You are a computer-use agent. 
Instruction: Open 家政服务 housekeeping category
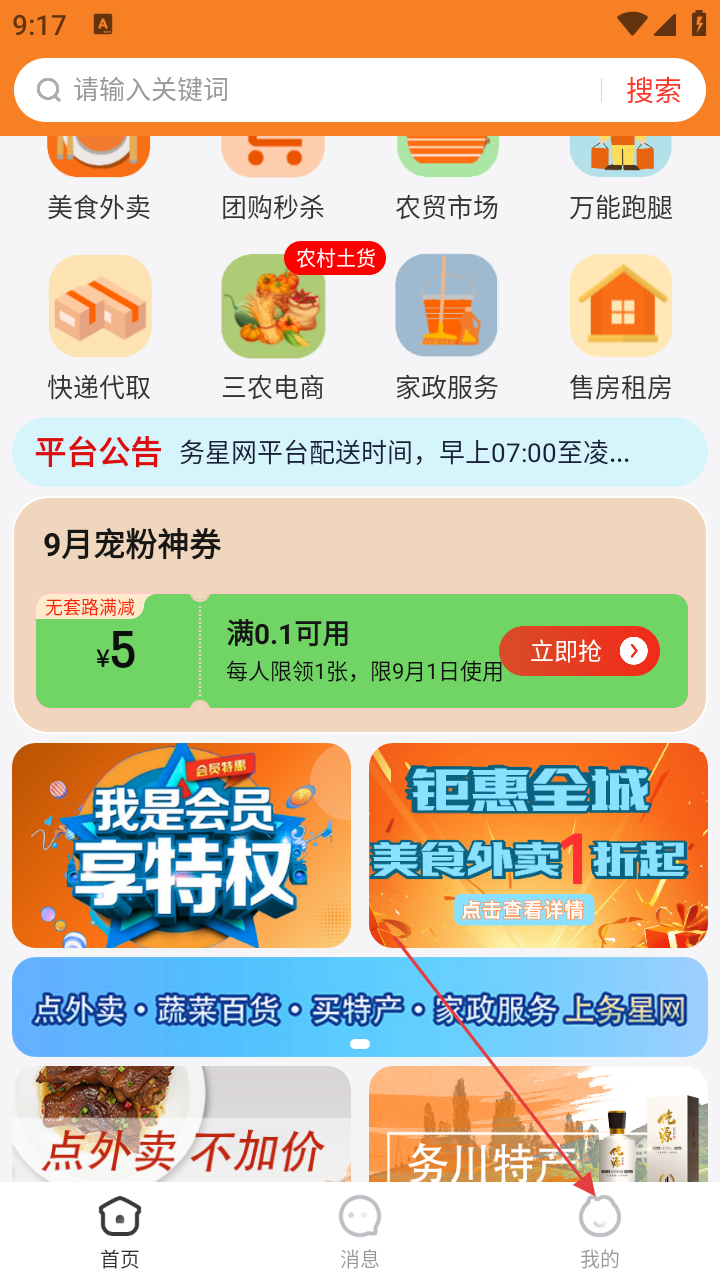coord(447,326)
